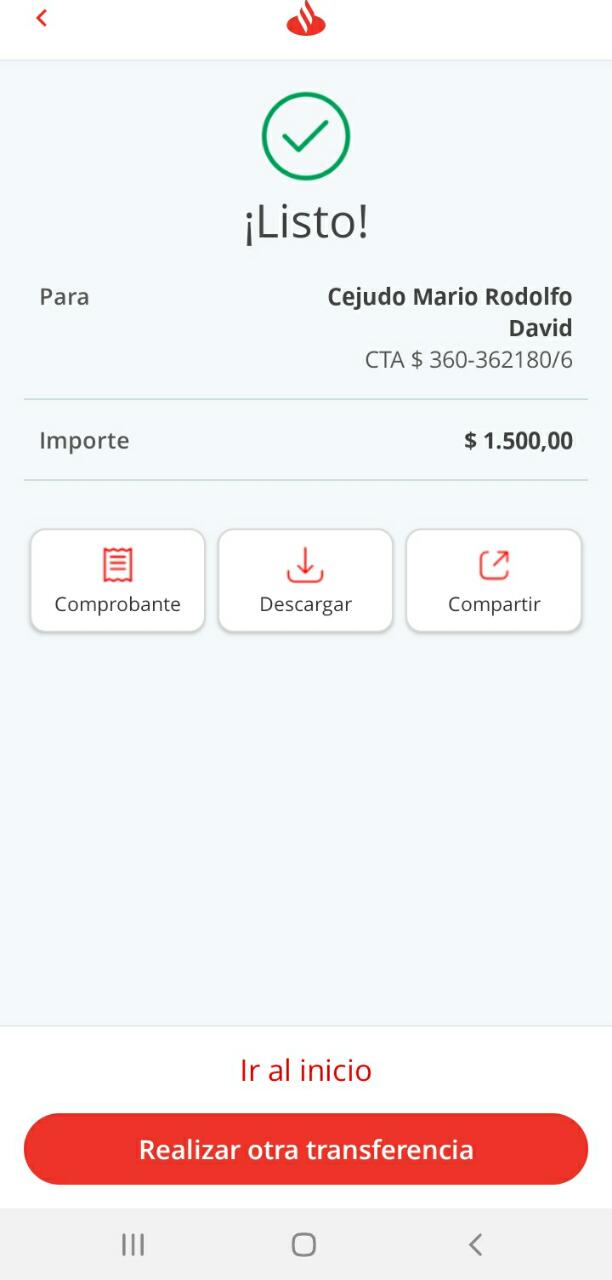
Task: Go back using the top-left arrow
Action: 42,18
